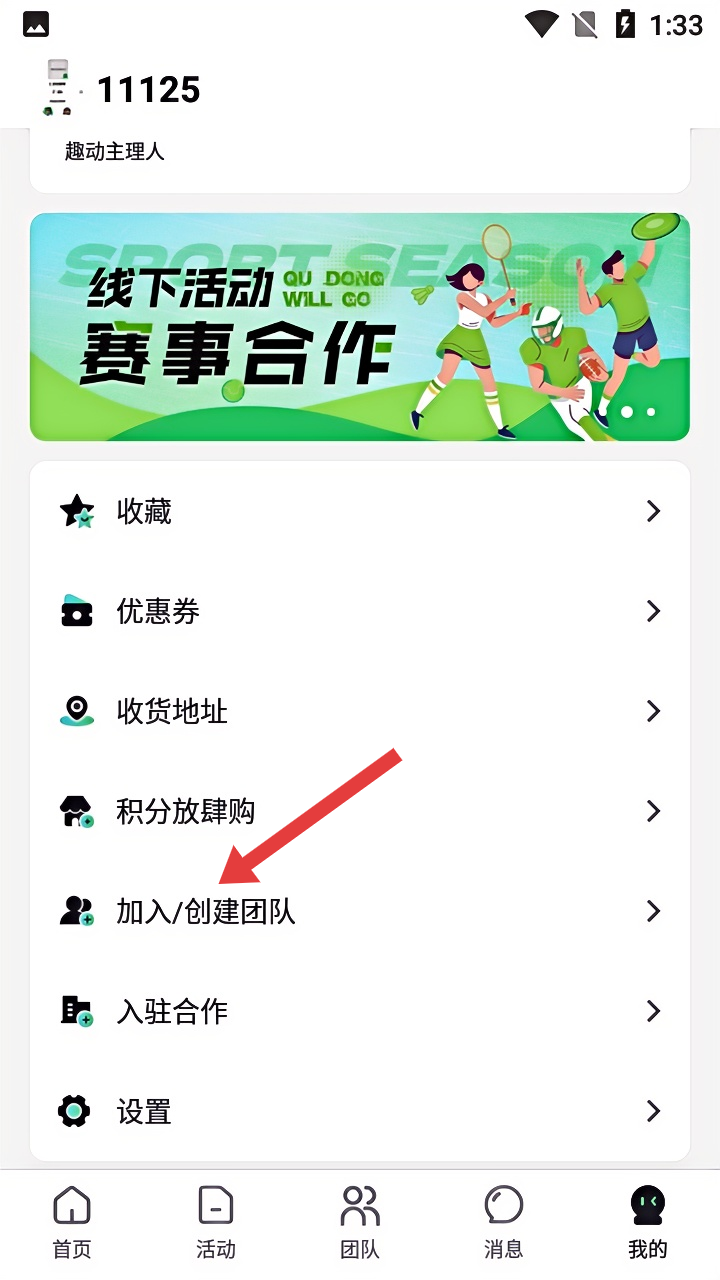The height and width of the screenshot is (1280, 720).
Task: Open 收货地址 shipping address
Action: click(x=360, y=712)
